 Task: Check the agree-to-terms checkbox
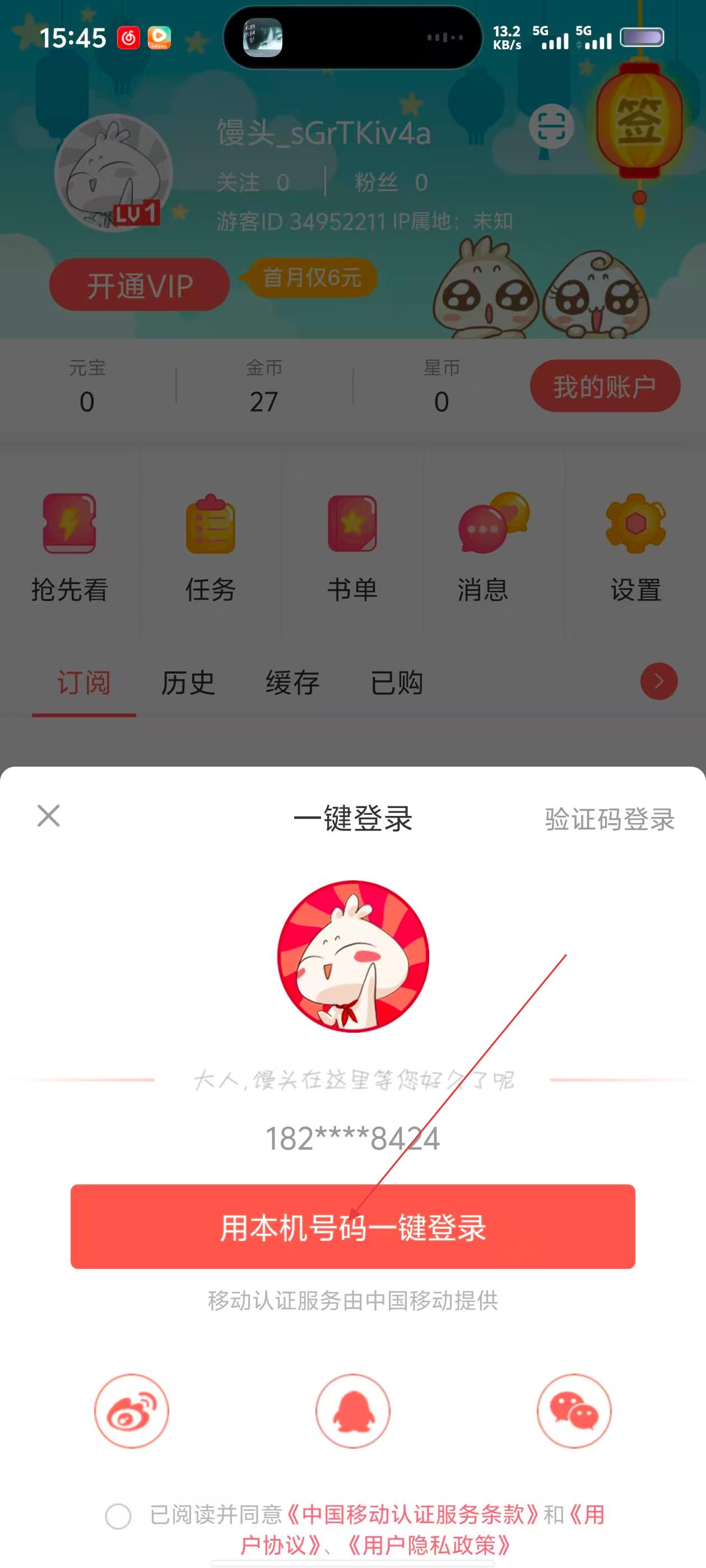point(118,1516)
